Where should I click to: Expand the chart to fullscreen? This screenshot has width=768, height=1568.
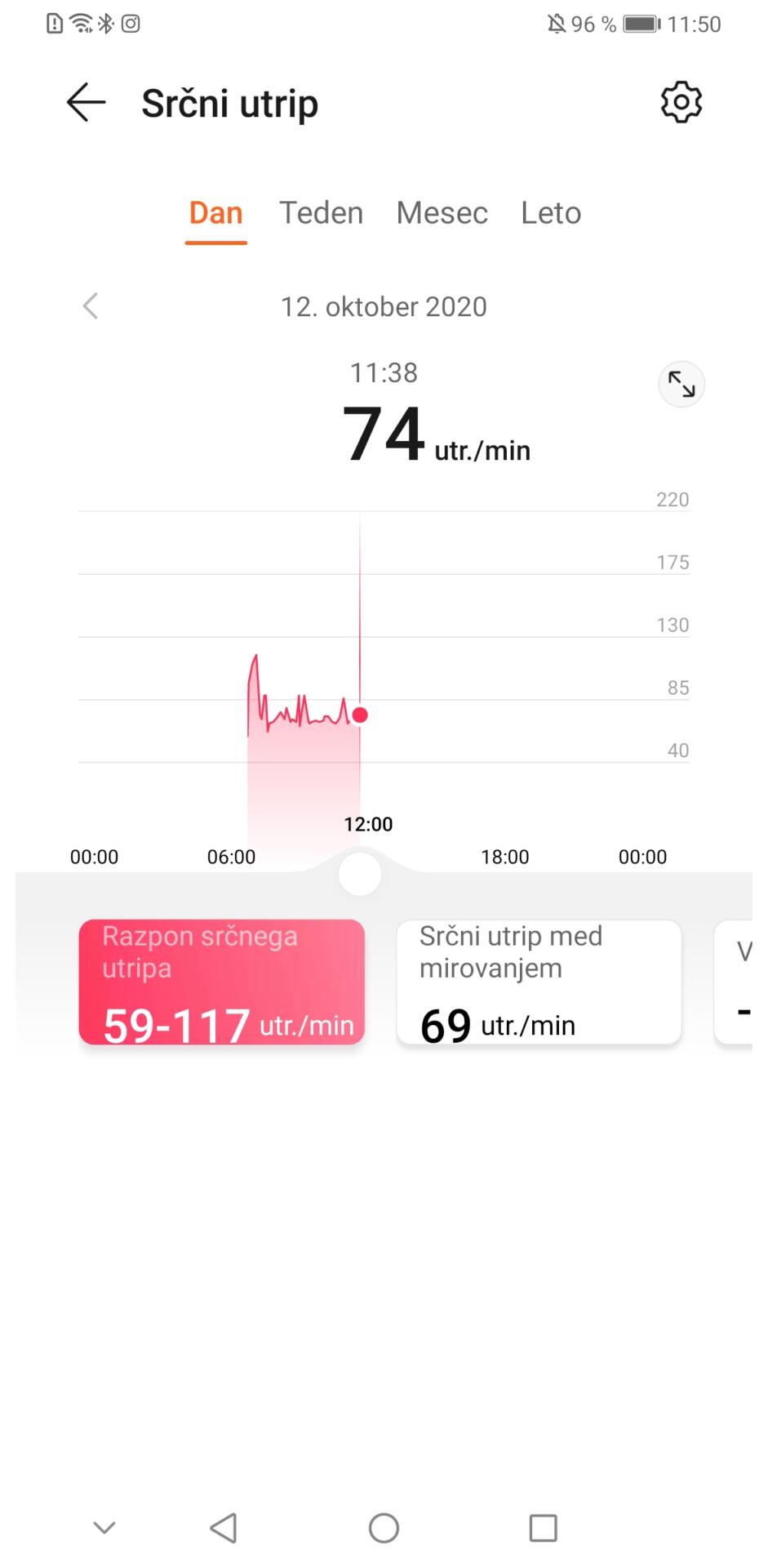[x=681, y=384]
